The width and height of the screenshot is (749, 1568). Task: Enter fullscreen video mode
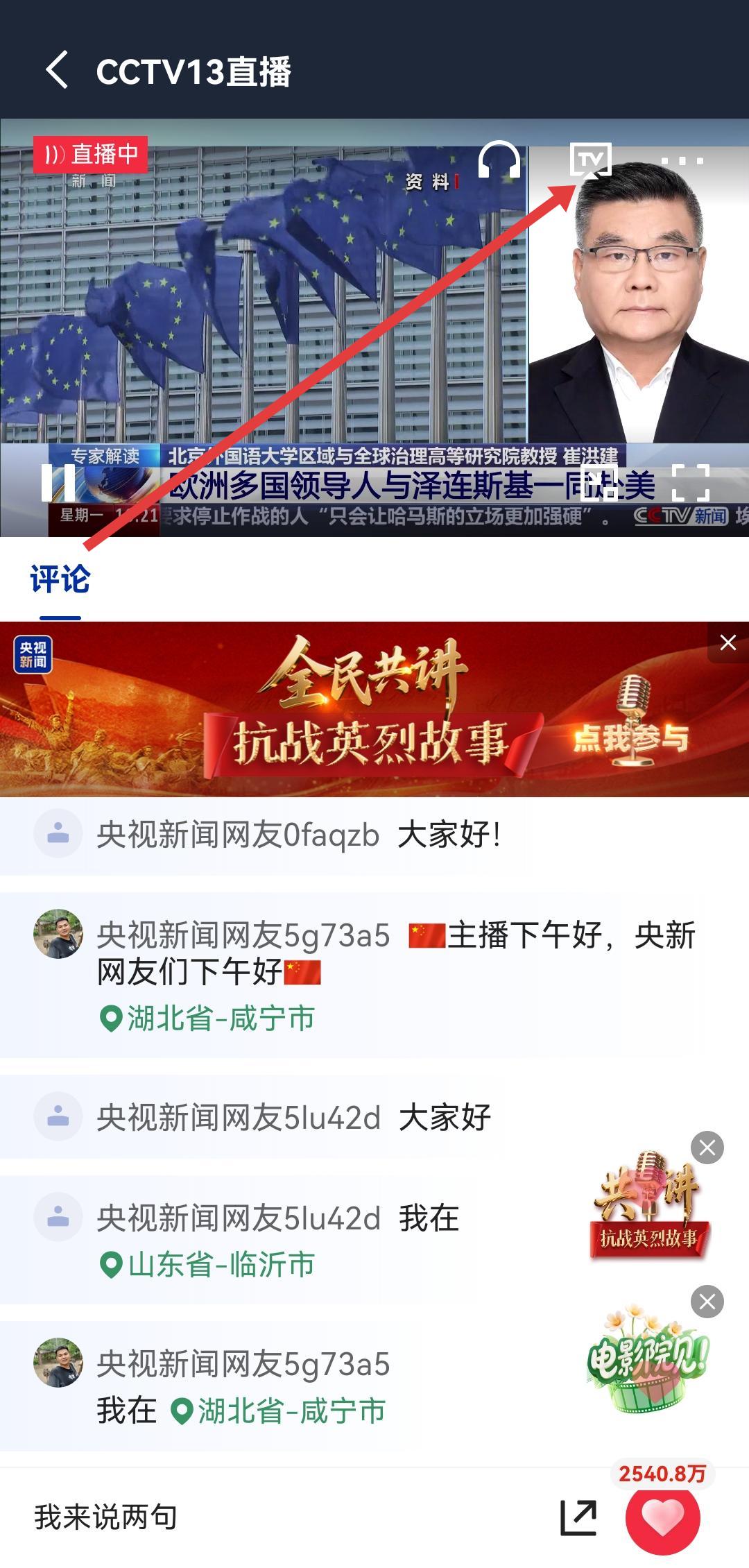[691, 482]
